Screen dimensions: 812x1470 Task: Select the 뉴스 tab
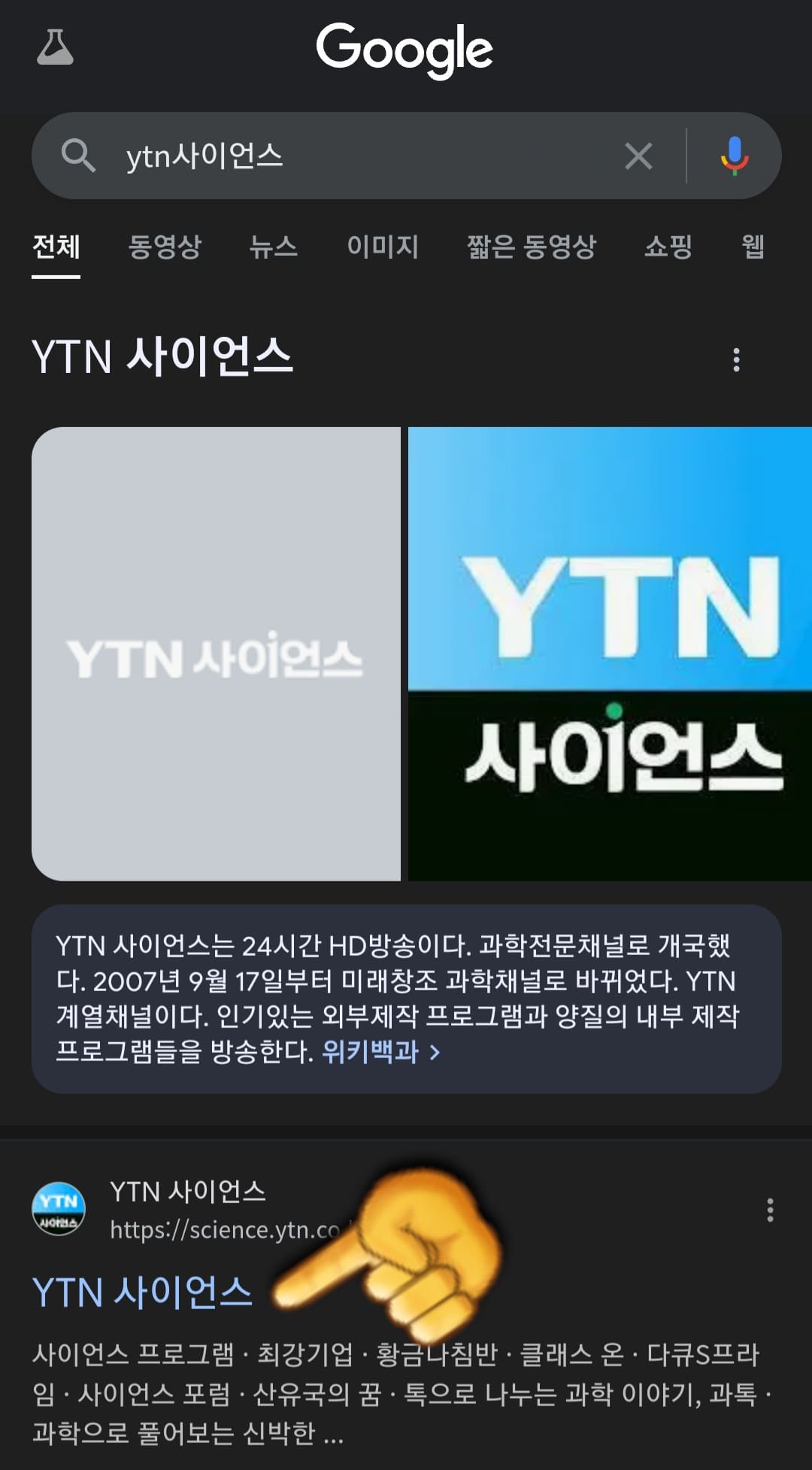pyautogui.click(x=273, y=248)
